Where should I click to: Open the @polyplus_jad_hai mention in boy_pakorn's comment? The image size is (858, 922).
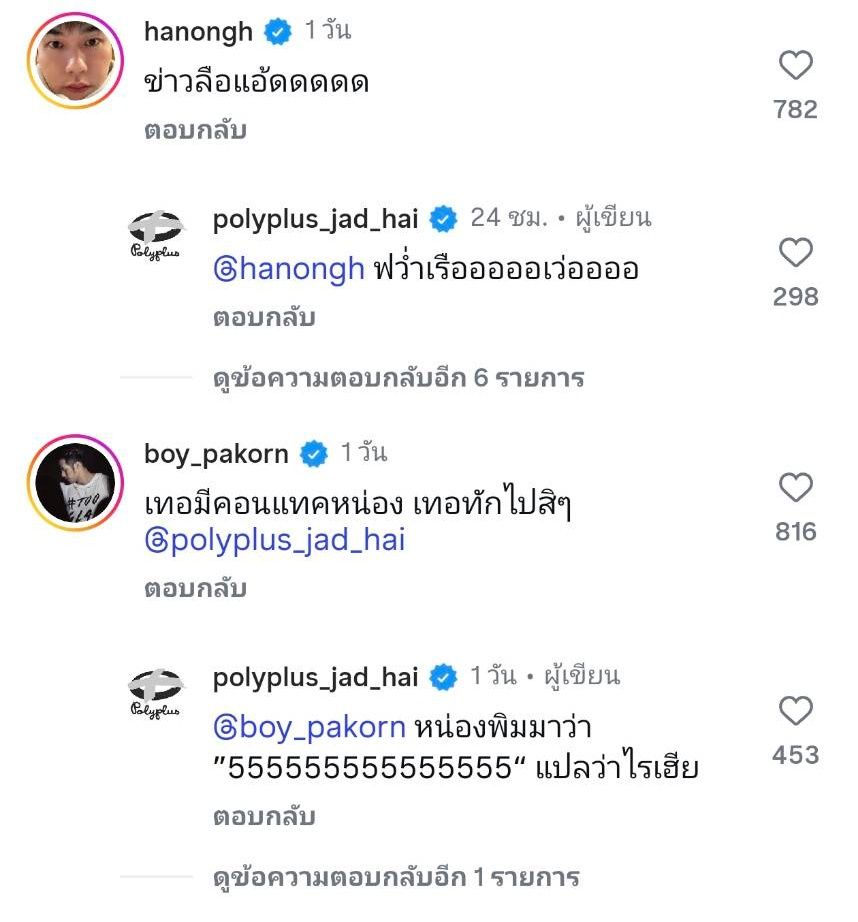[275, 541]
